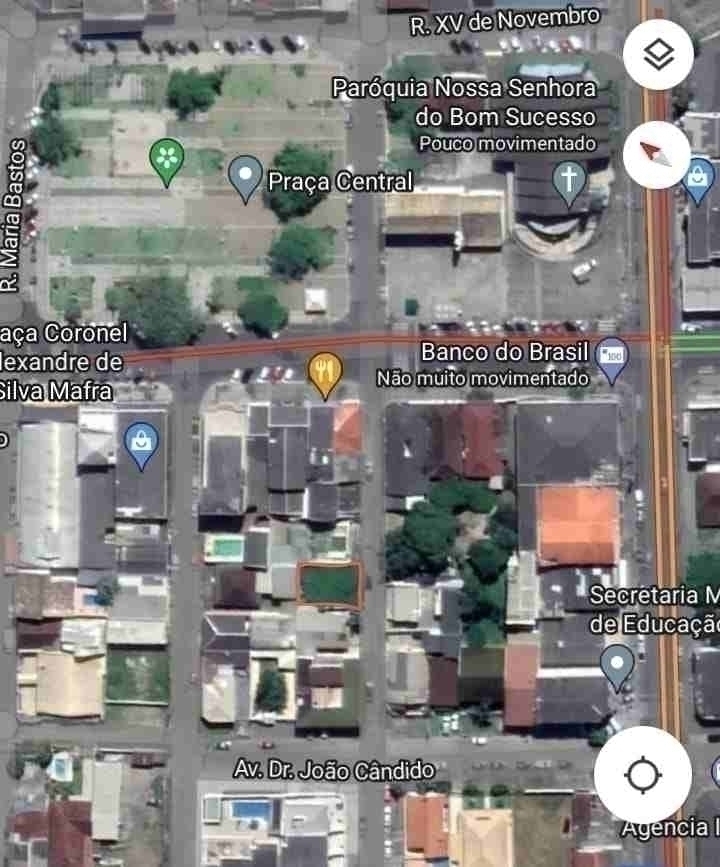Select the Banco do Brasil pin

pos(611,360)
